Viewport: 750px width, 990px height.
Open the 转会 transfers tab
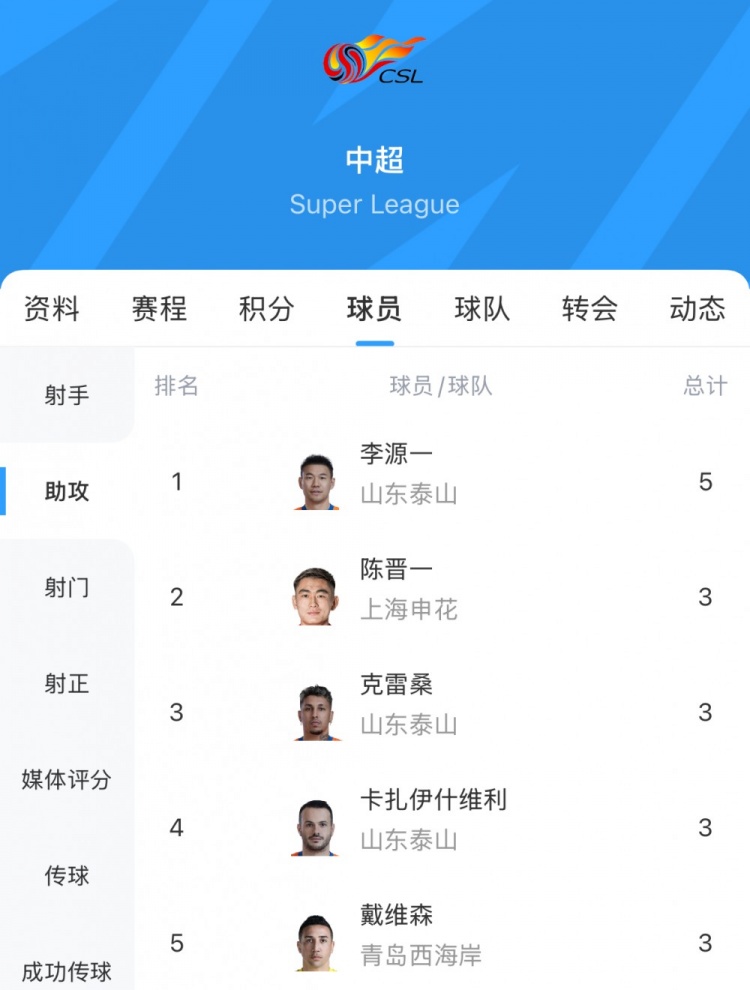point(590,309)
